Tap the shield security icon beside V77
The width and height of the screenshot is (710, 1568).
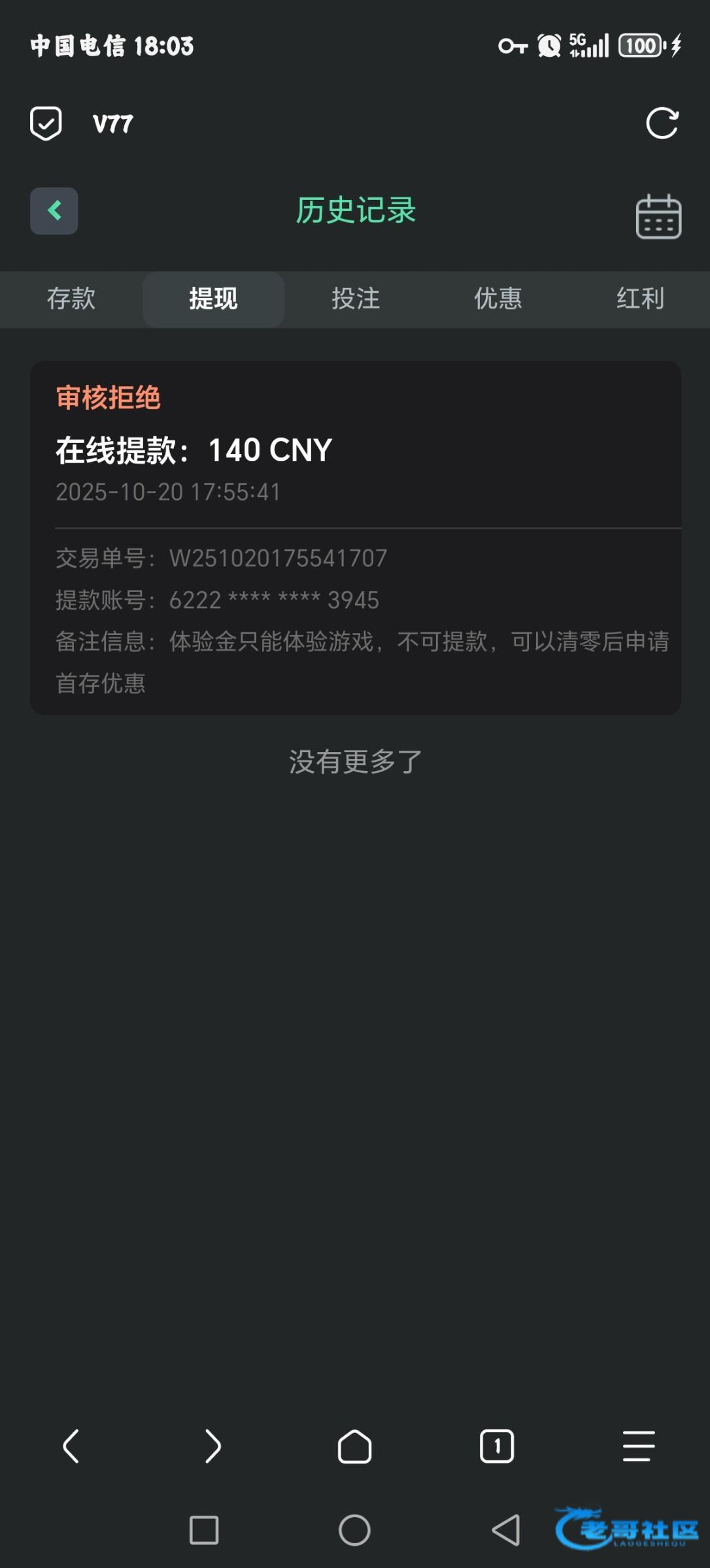click(46, 123)
